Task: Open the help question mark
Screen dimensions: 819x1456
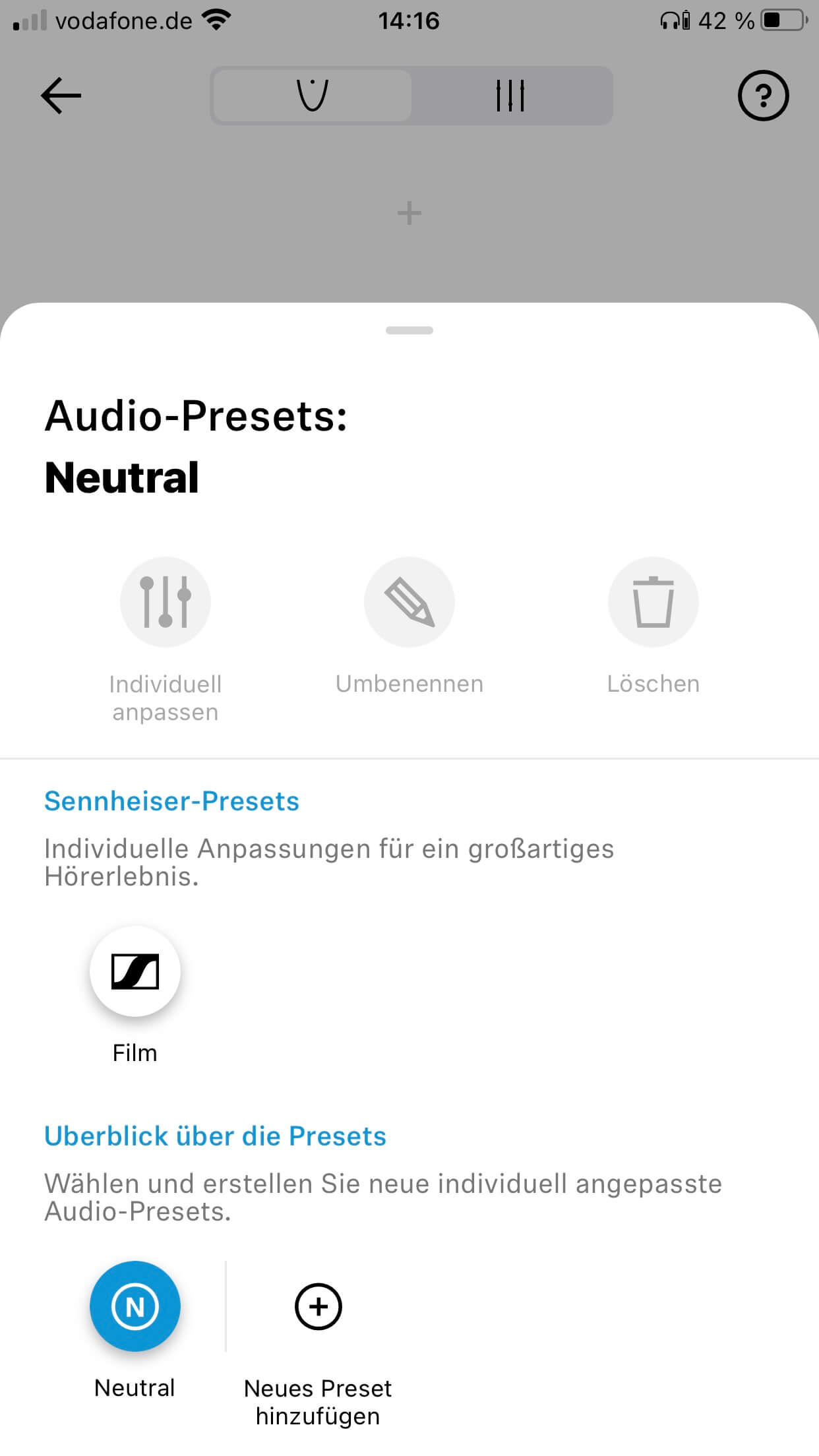Action: click(x=763, y=96)
